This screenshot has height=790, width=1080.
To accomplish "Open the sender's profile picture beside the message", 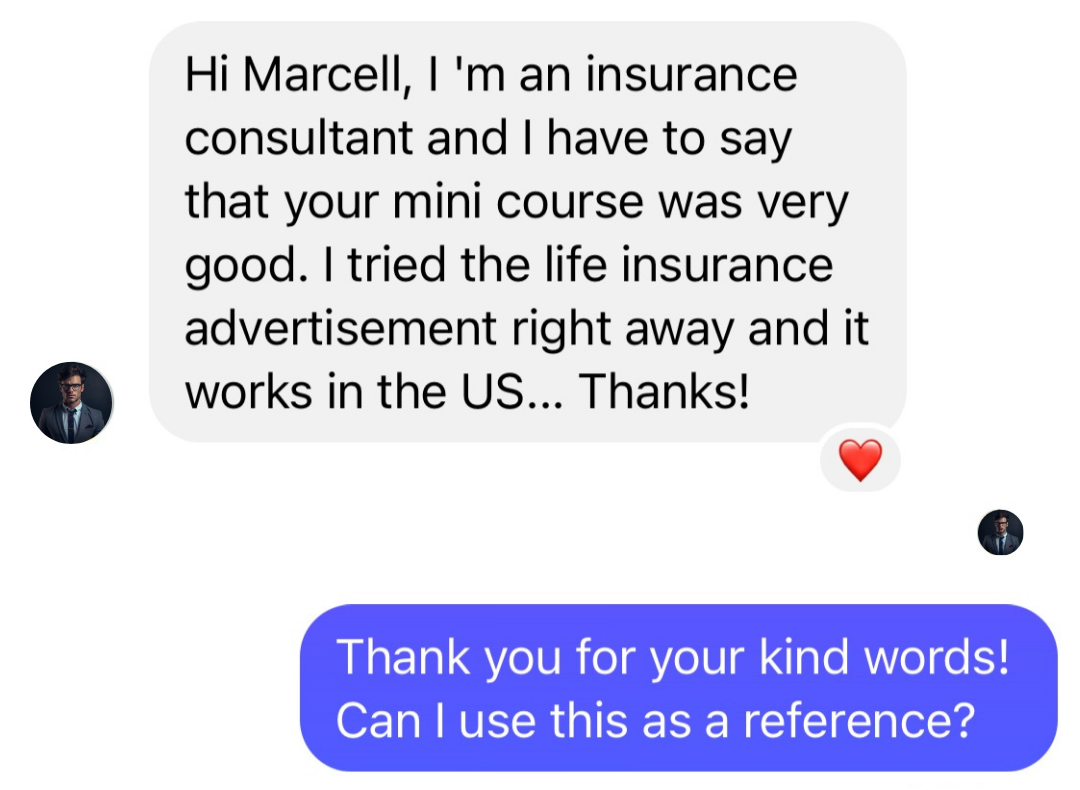I will (71, 403).
